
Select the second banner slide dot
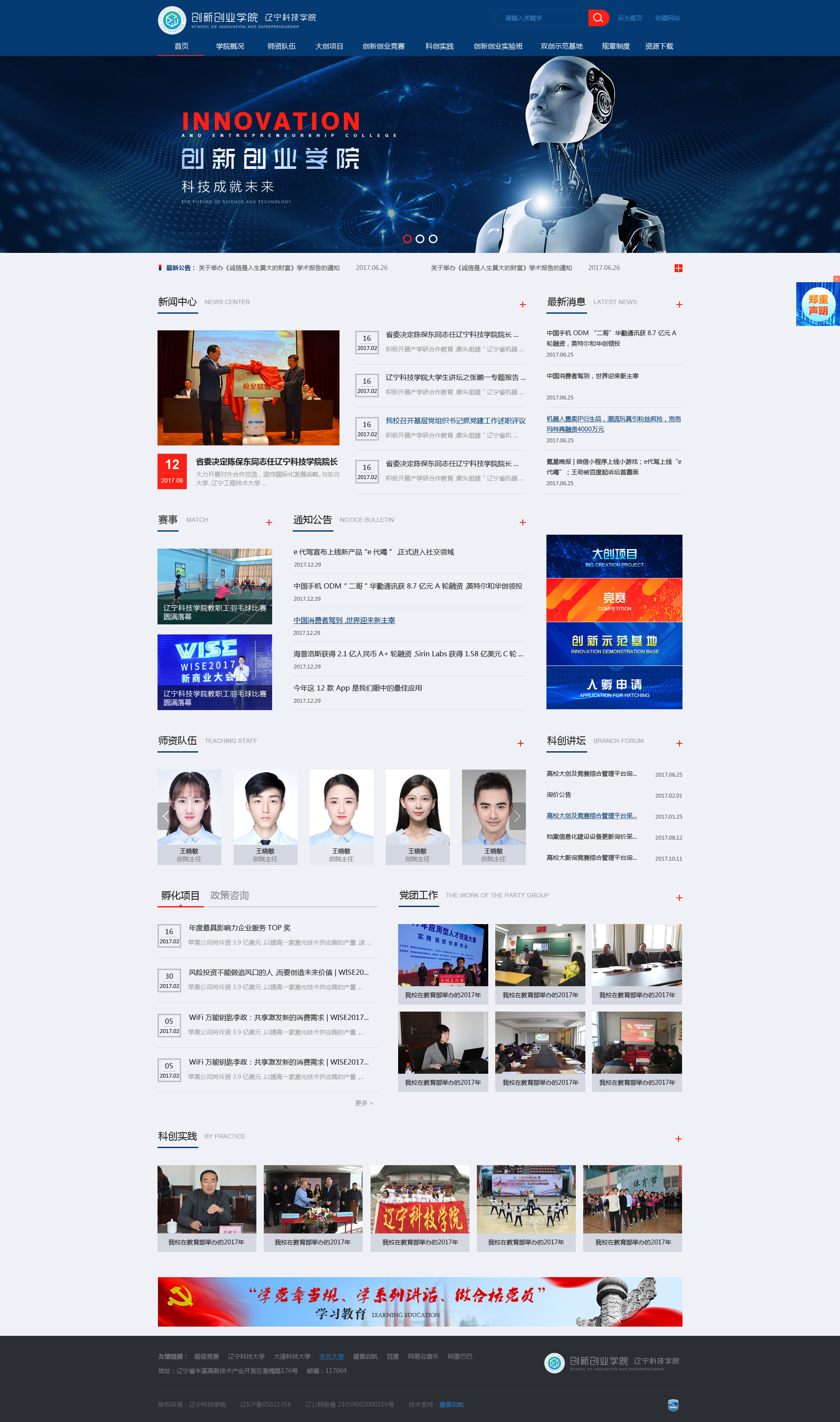[420, 239]
